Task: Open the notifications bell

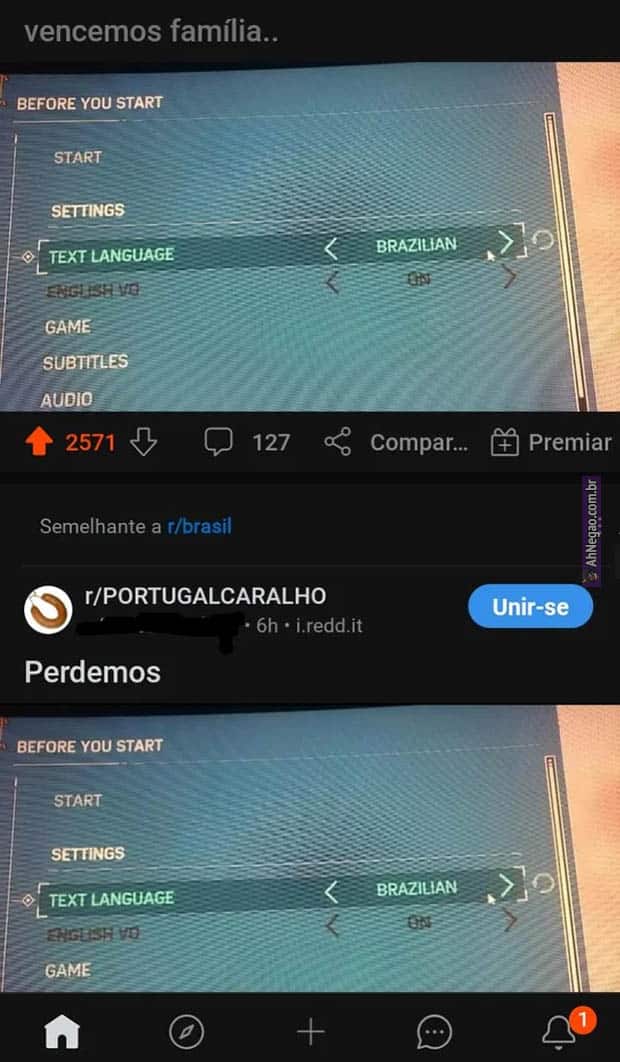Action: 558,1030
